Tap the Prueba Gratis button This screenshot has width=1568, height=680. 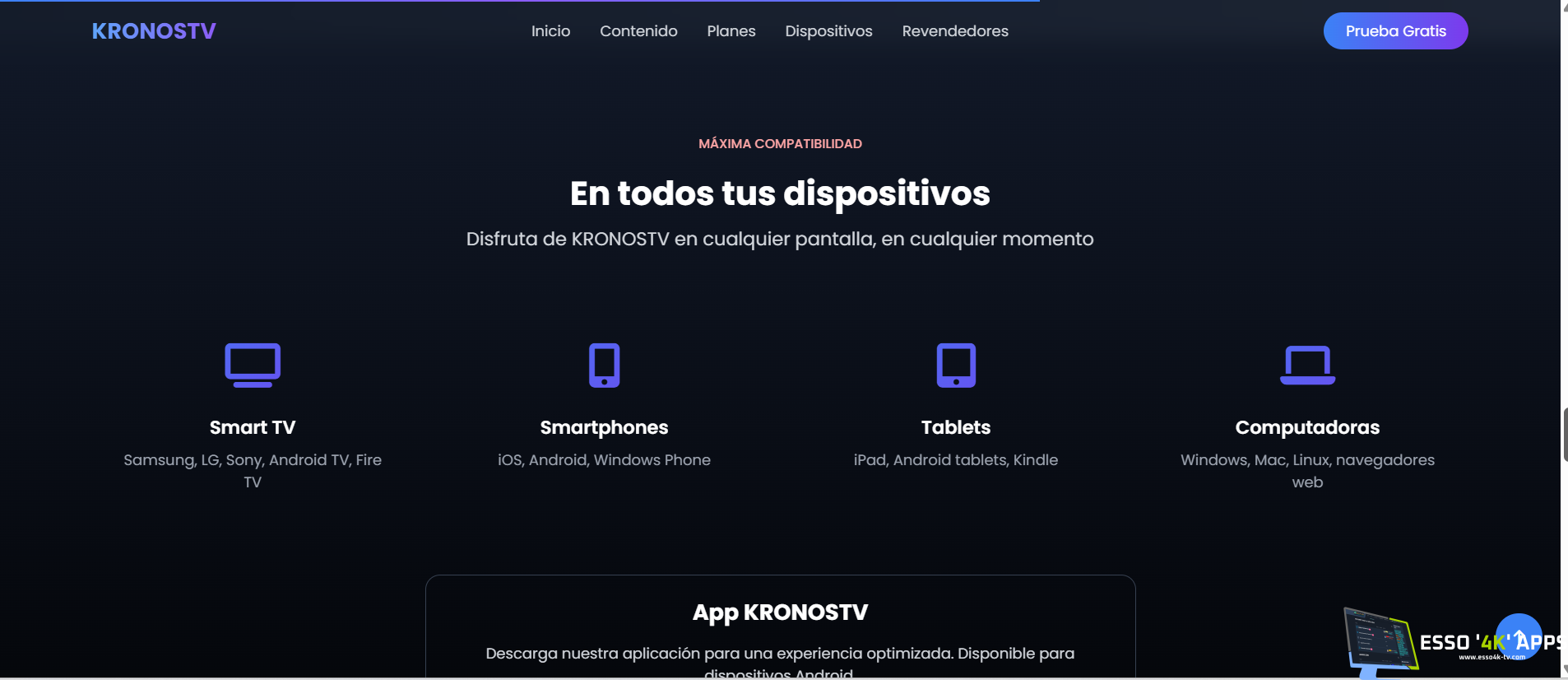click(1394, 31)
